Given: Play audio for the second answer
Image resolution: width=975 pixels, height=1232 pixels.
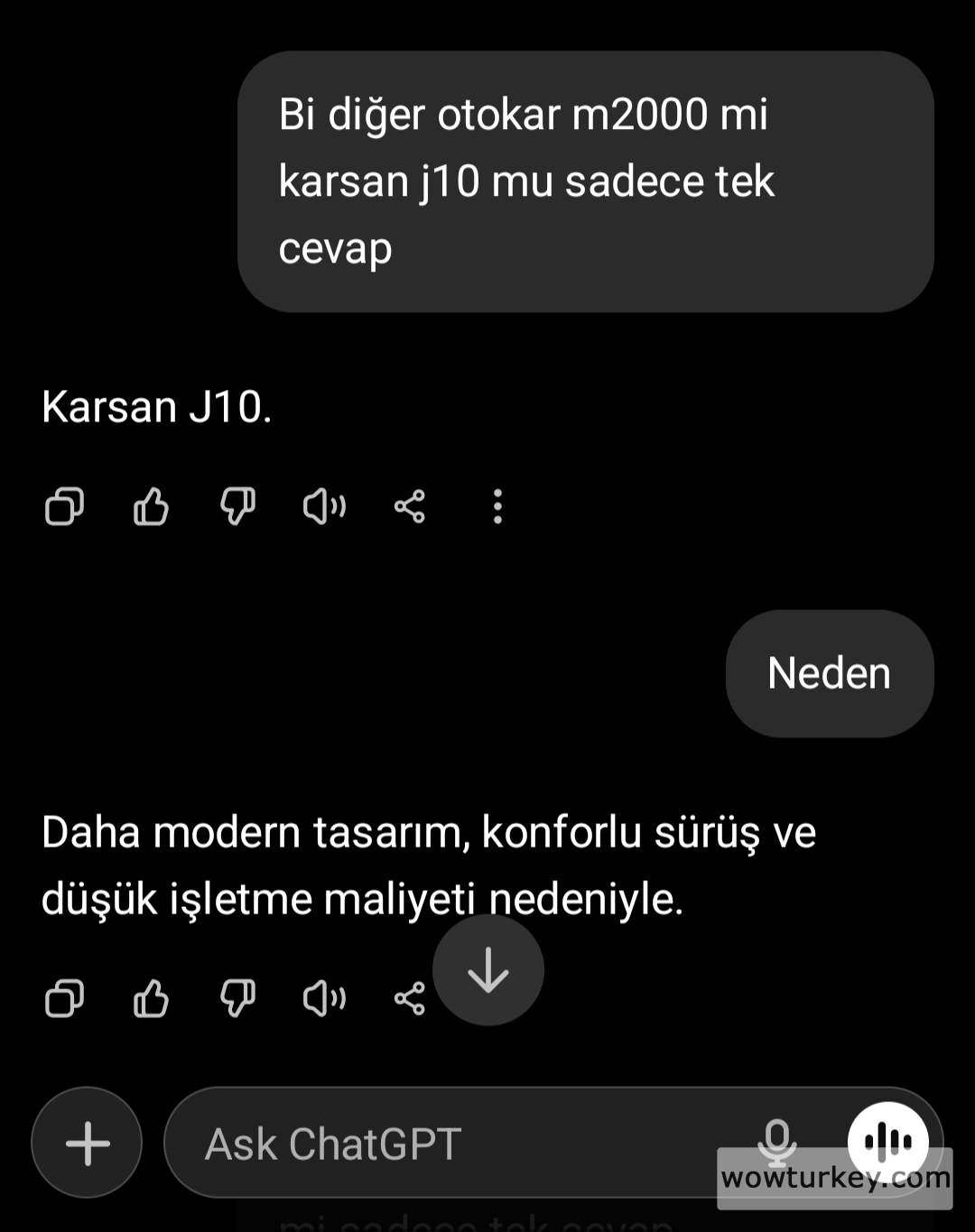Looking at the screenshot, I should pyautogui.click(x=324, y=997).
